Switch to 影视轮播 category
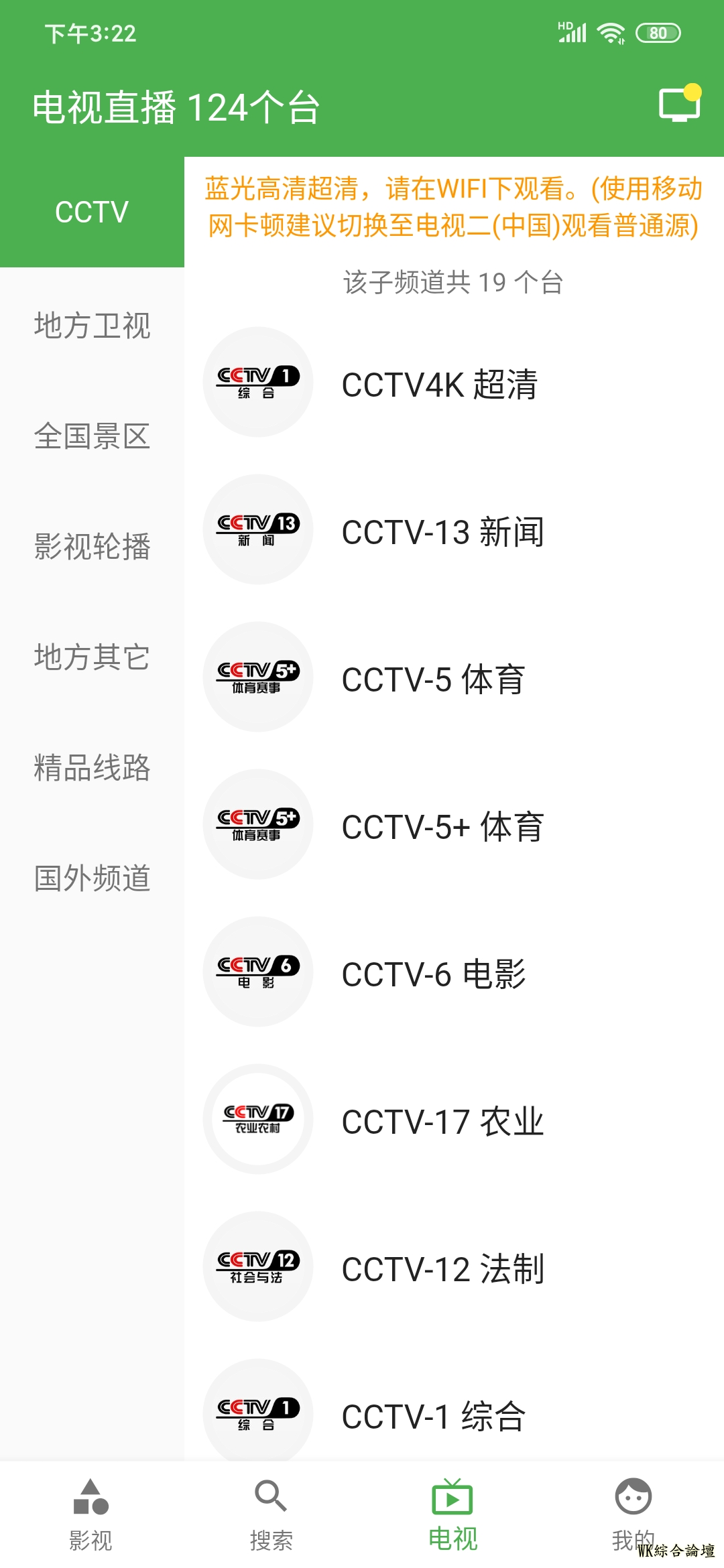Image resolution: width=724 pixels, height=1568 pixels. click(x=92, y=547)
